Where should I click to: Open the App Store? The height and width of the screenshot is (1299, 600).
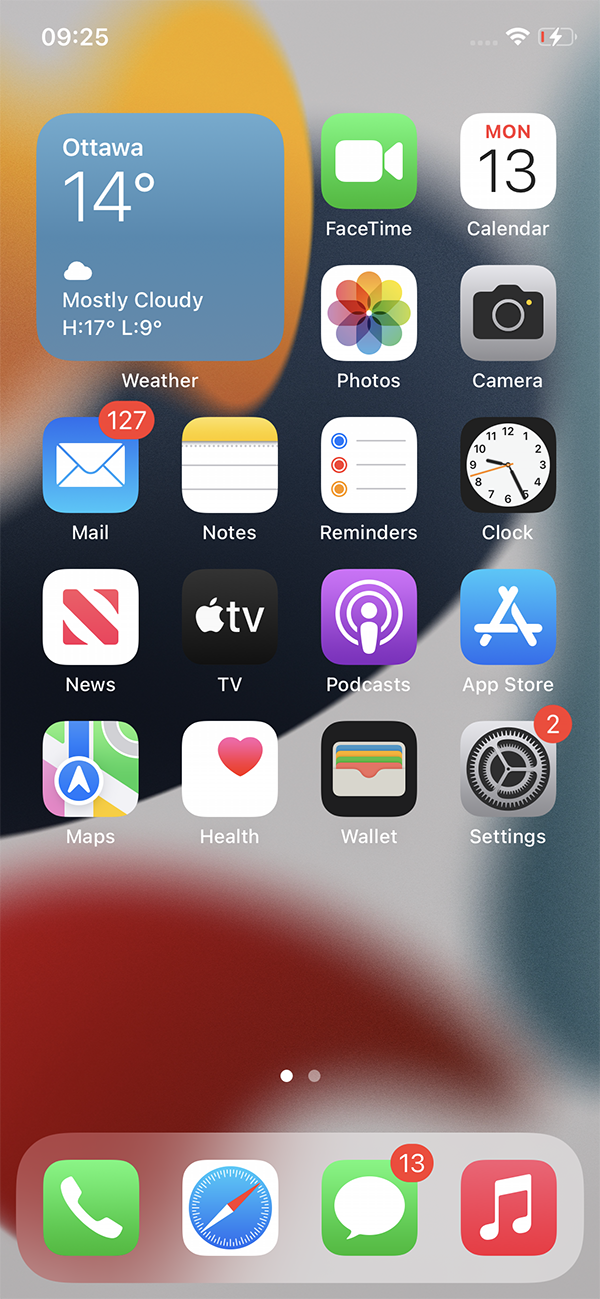click(x=508, y=617)
